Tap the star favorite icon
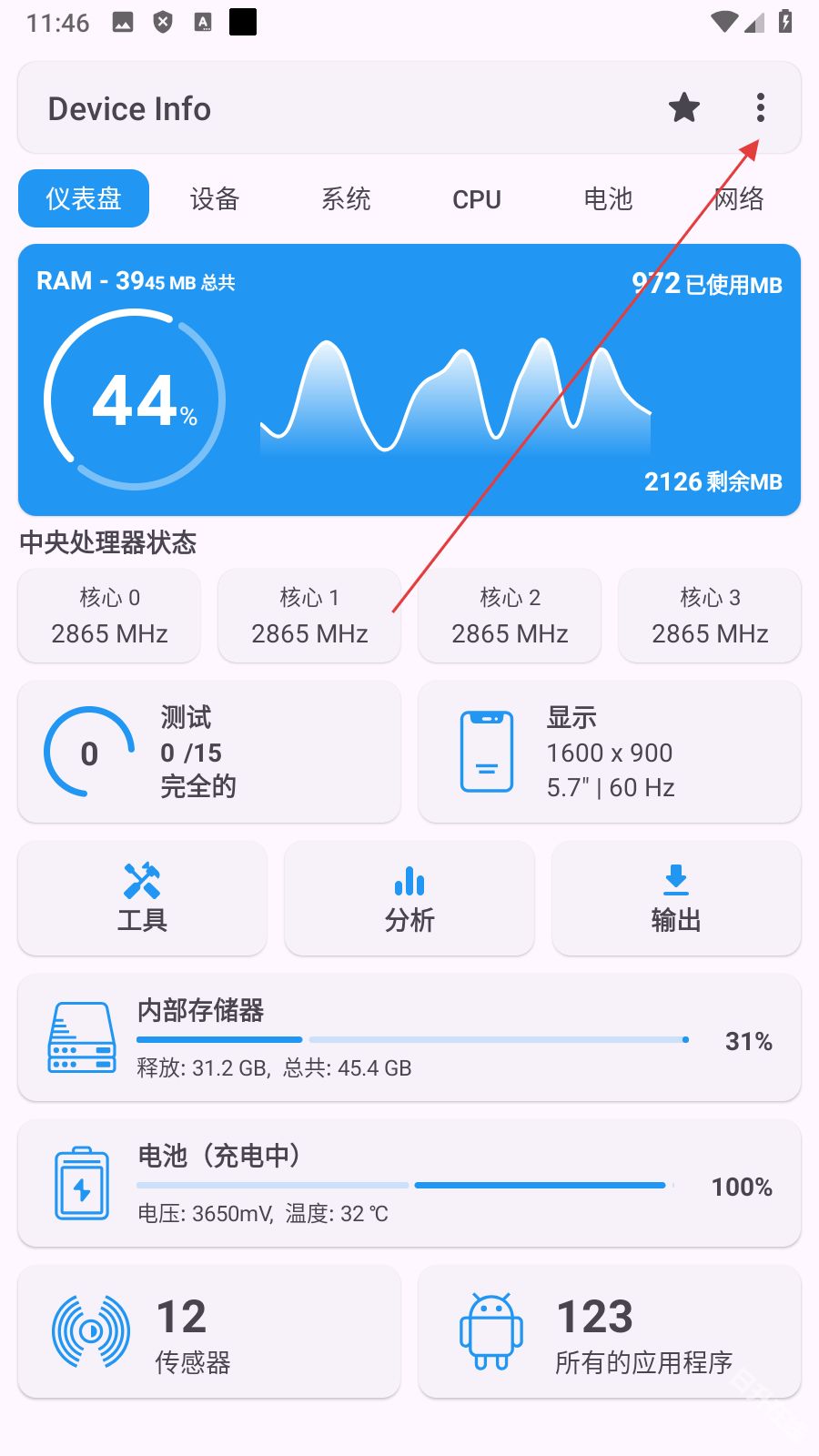Screen dimensions: 819x1456 (683, 108)
